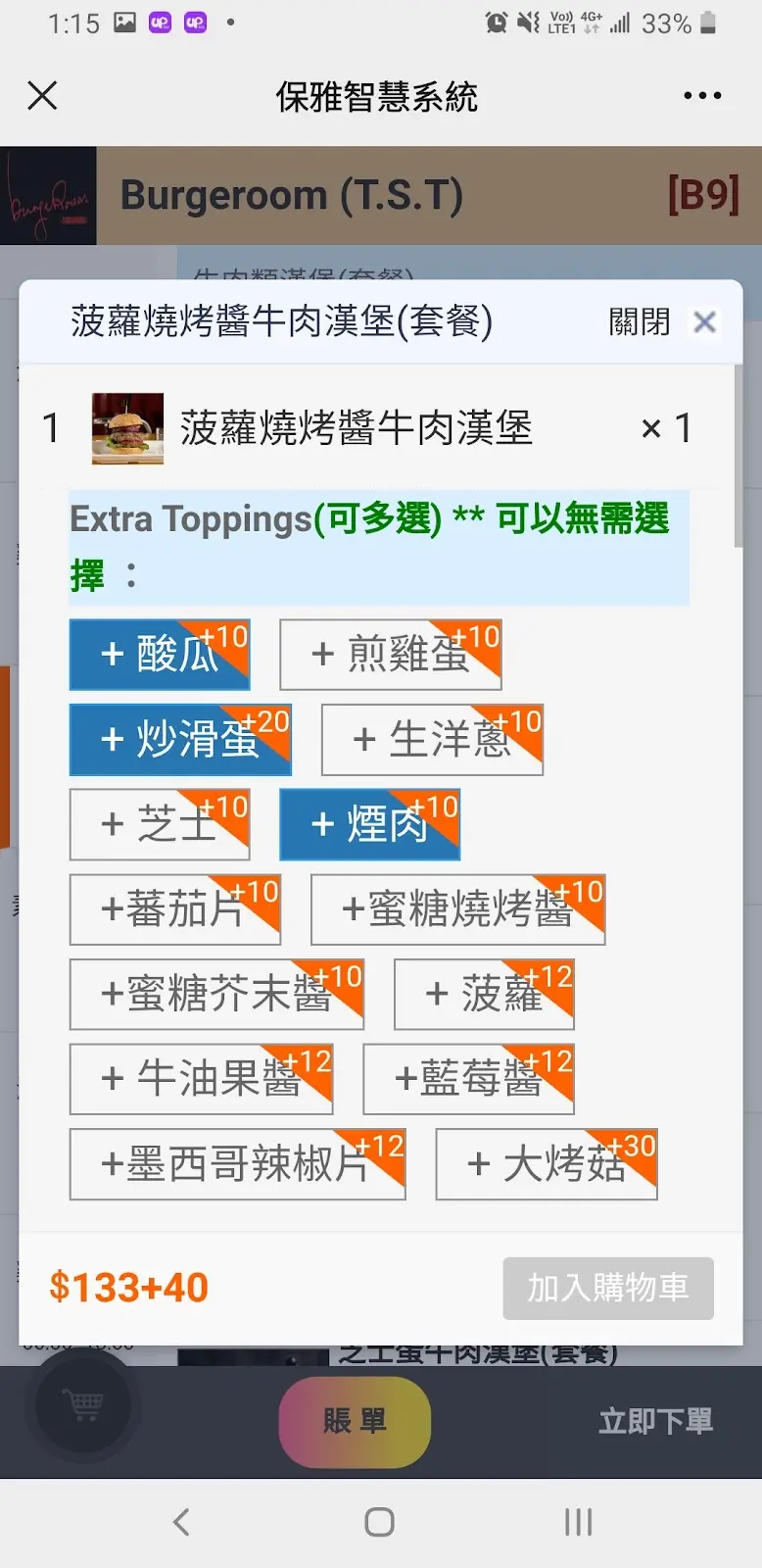Open the 賬單 bill button
762x1568 pixels.
point(355,1421)
